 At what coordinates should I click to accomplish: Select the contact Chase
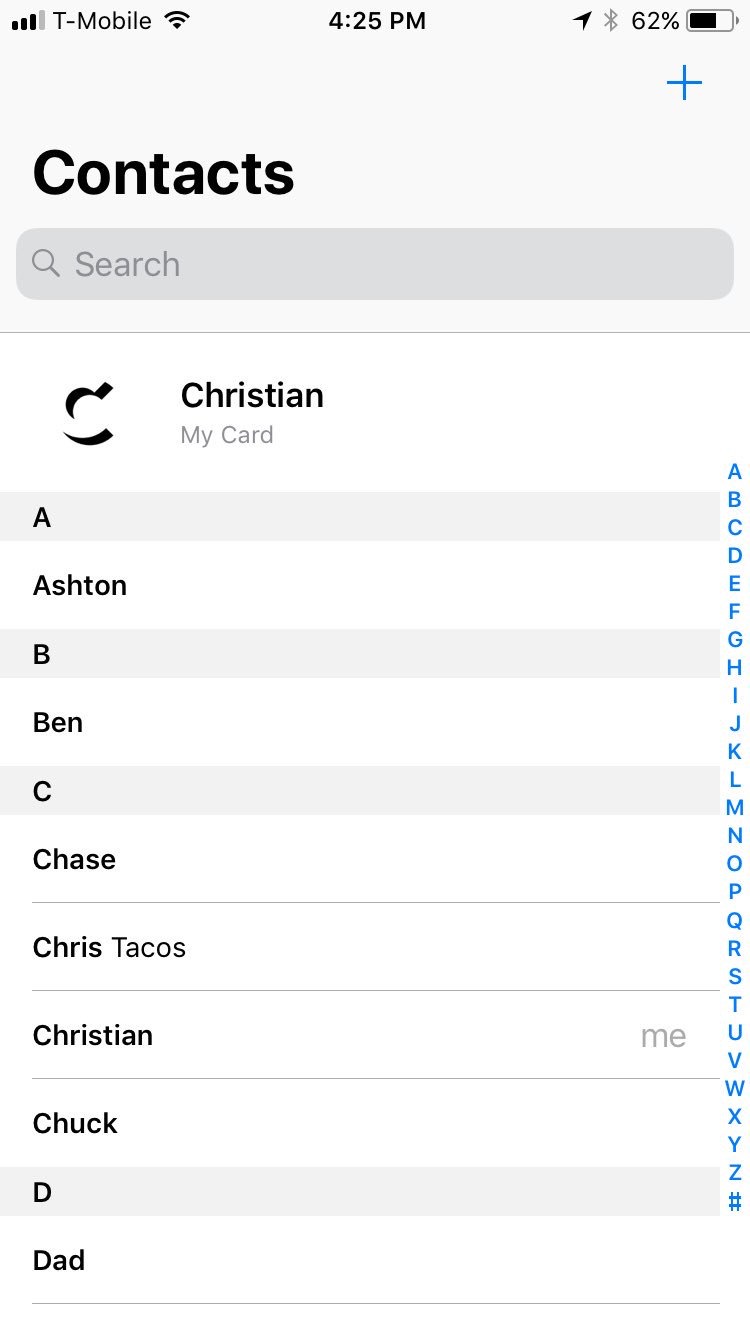click(360, 859)
